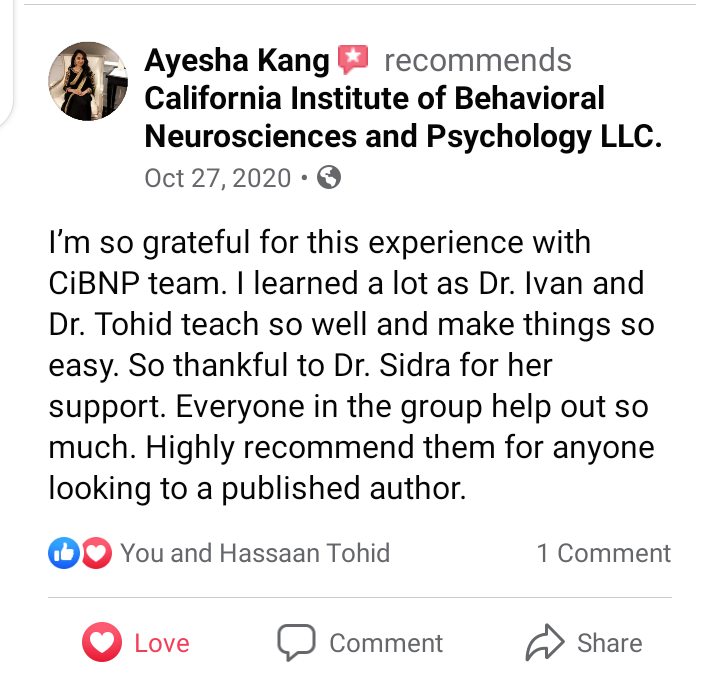720x684 pixels.
Task: Open the 1 Comment thread
Action: 603,553
